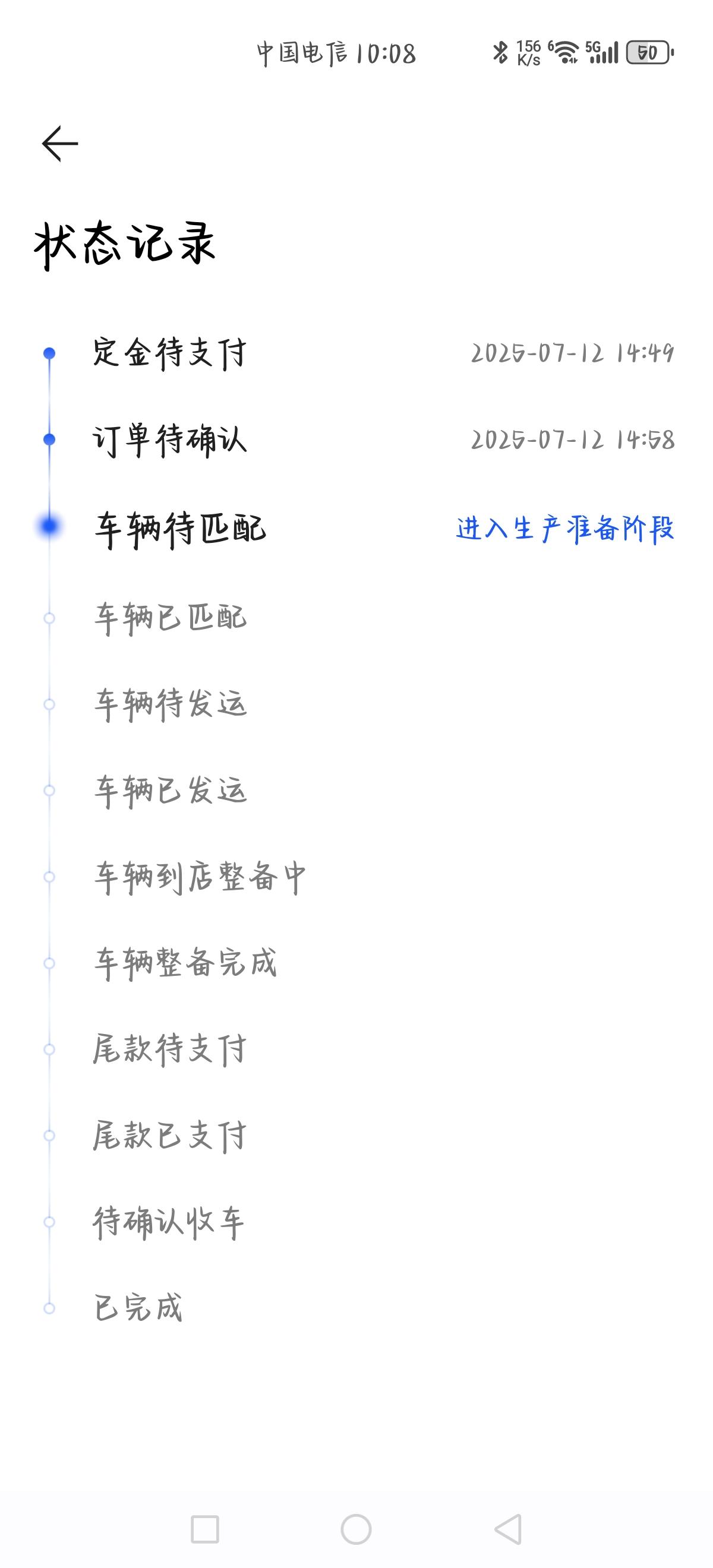Tap the system home button

pos(356,1528)
